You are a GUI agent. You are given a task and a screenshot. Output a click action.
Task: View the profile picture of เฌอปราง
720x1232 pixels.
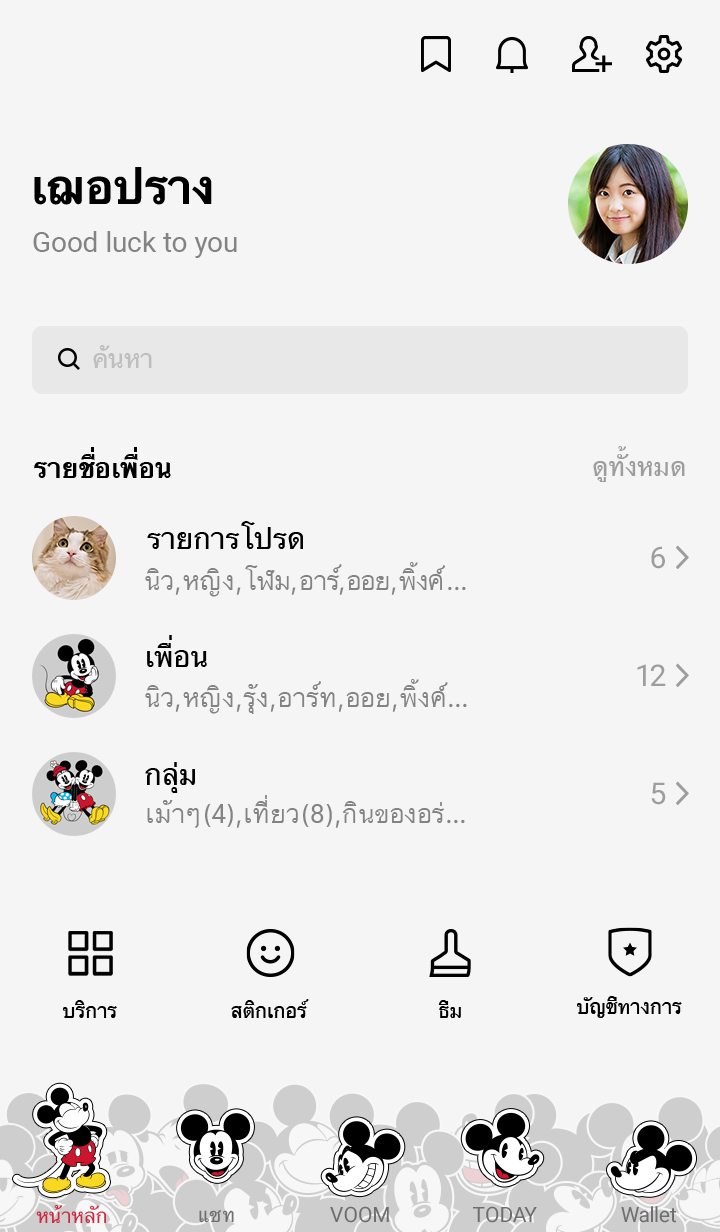pyautogui.click(x=628, y=204)
